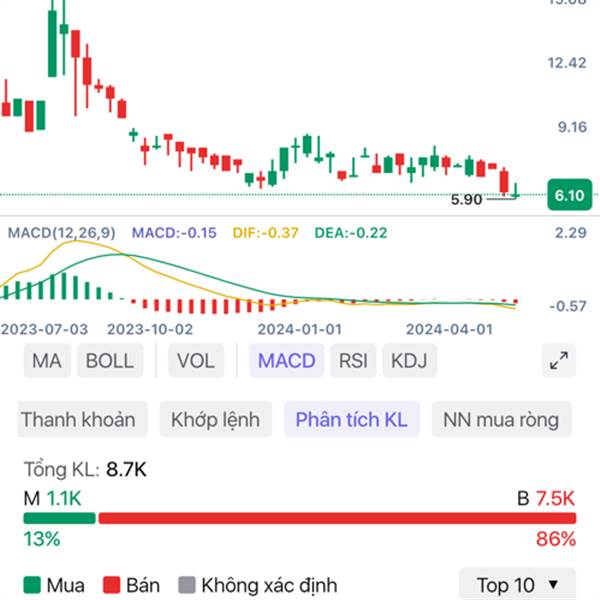Viewport: 600px width, 600px height.
Task: Select the Phân tích KL tab
Action: pyautogui.click(x=352, y=420)
